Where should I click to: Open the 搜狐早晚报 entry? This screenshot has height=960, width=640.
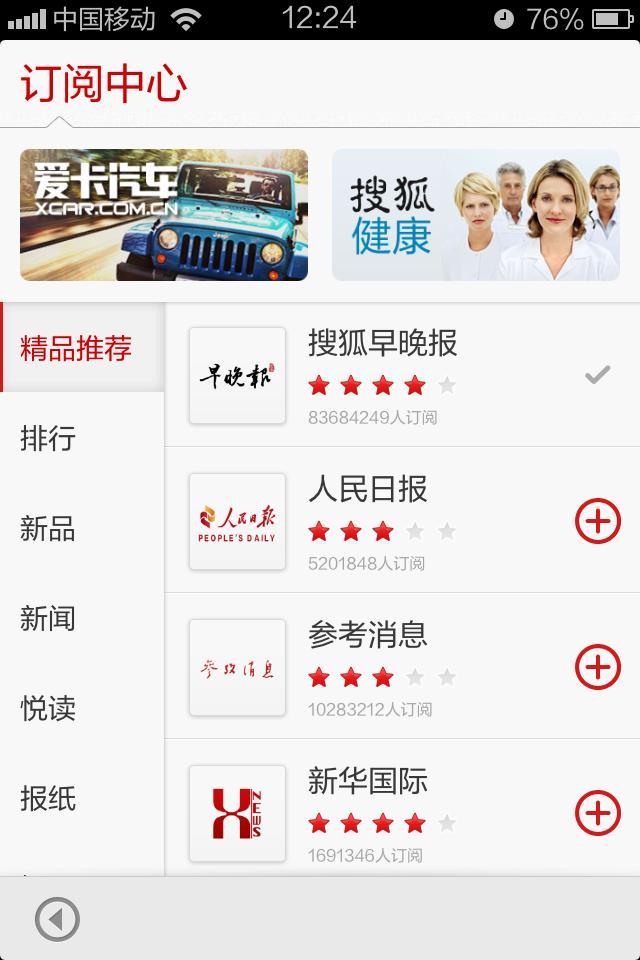click(x=382, y=345)
